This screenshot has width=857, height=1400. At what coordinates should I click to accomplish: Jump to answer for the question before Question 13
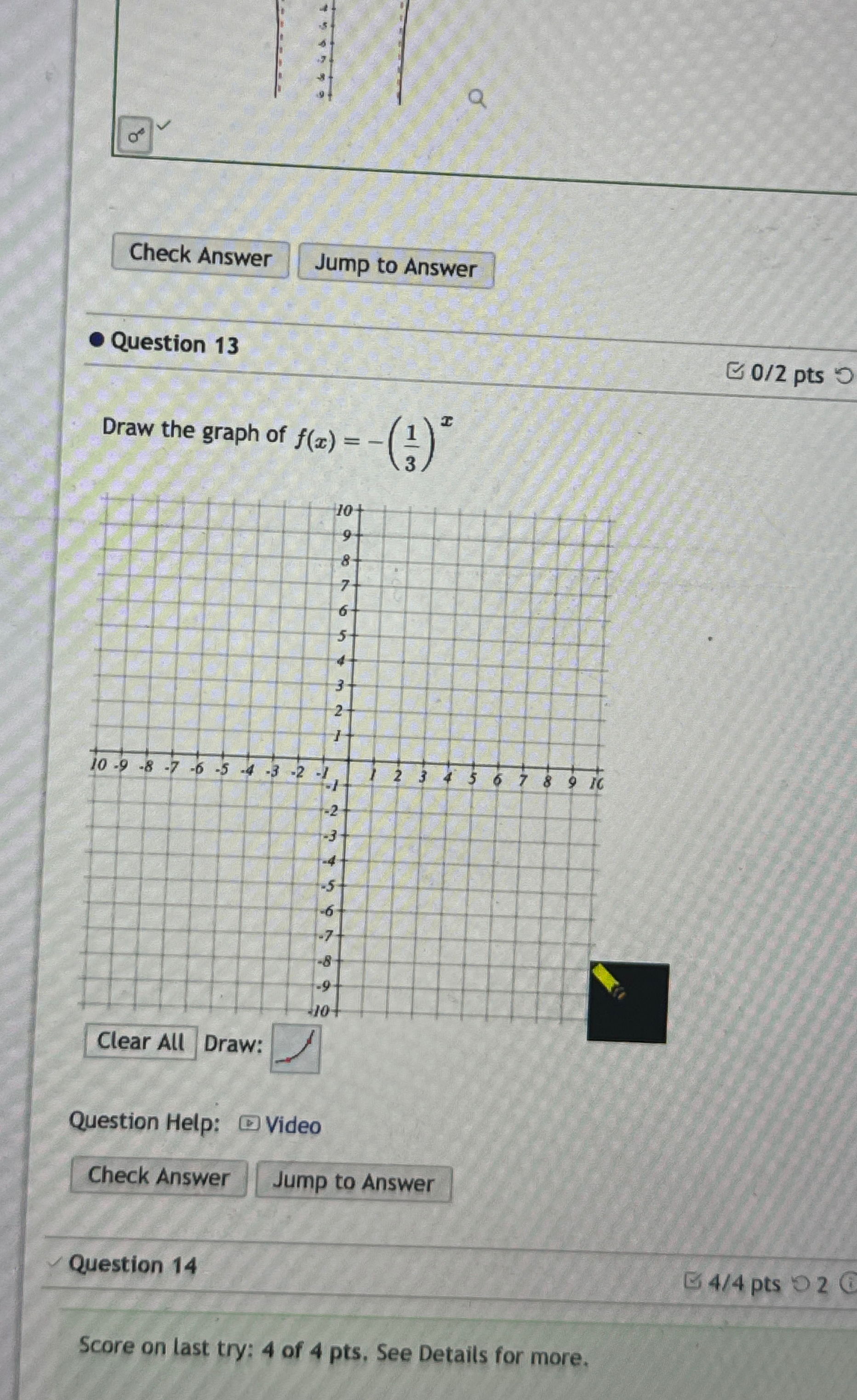click(395, 266)
